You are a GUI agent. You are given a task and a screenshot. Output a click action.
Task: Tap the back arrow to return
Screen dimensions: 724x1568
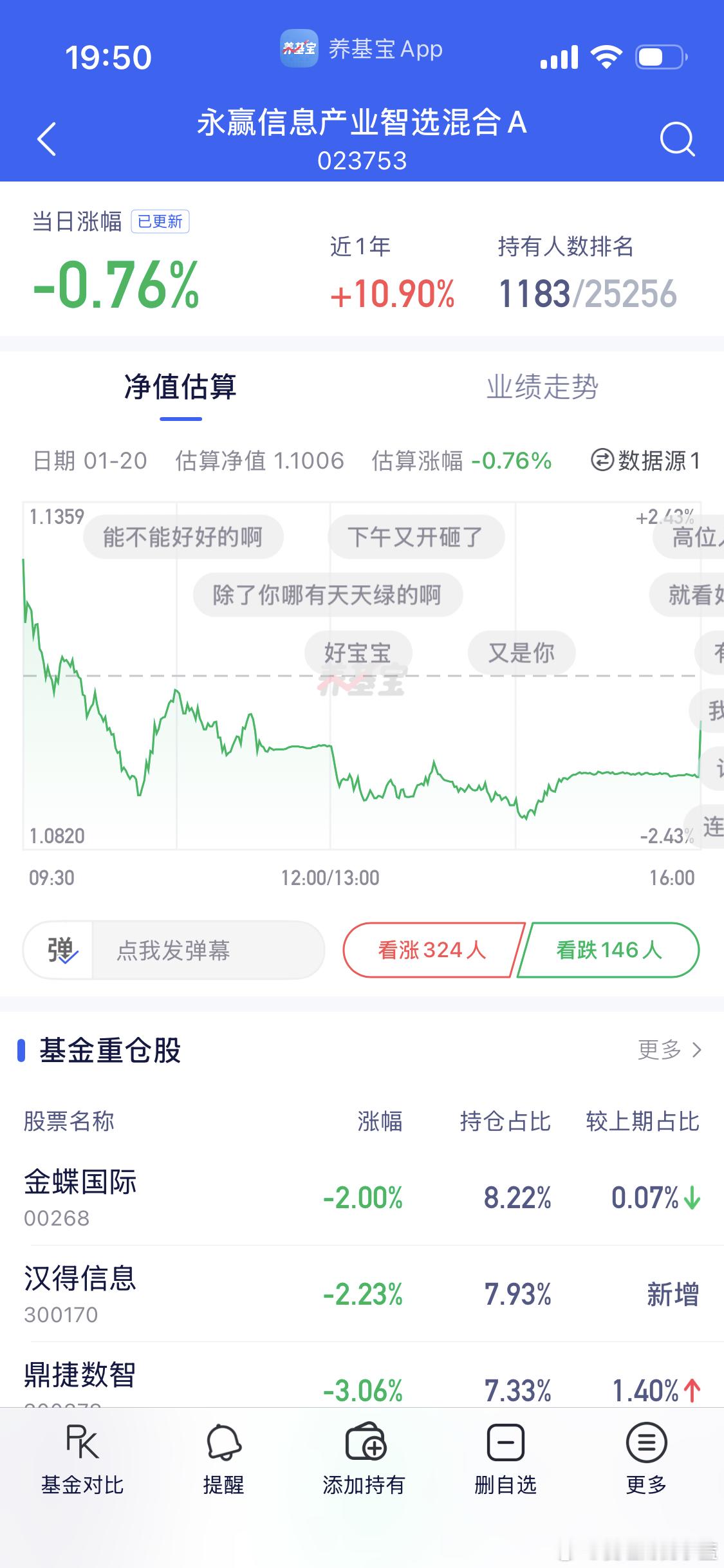(x=46, y=138)
